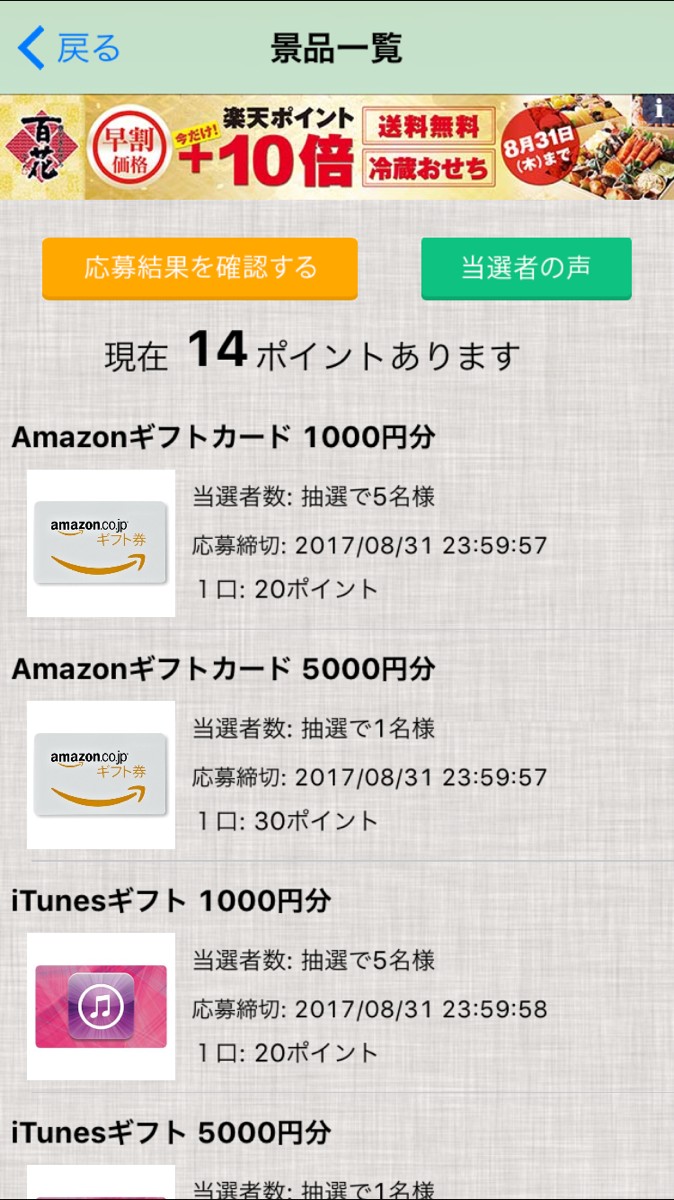This screenshot has height=1200, width=674.
Task: Open the Rakuten おせち ad banner
Action: coord(330,147)
